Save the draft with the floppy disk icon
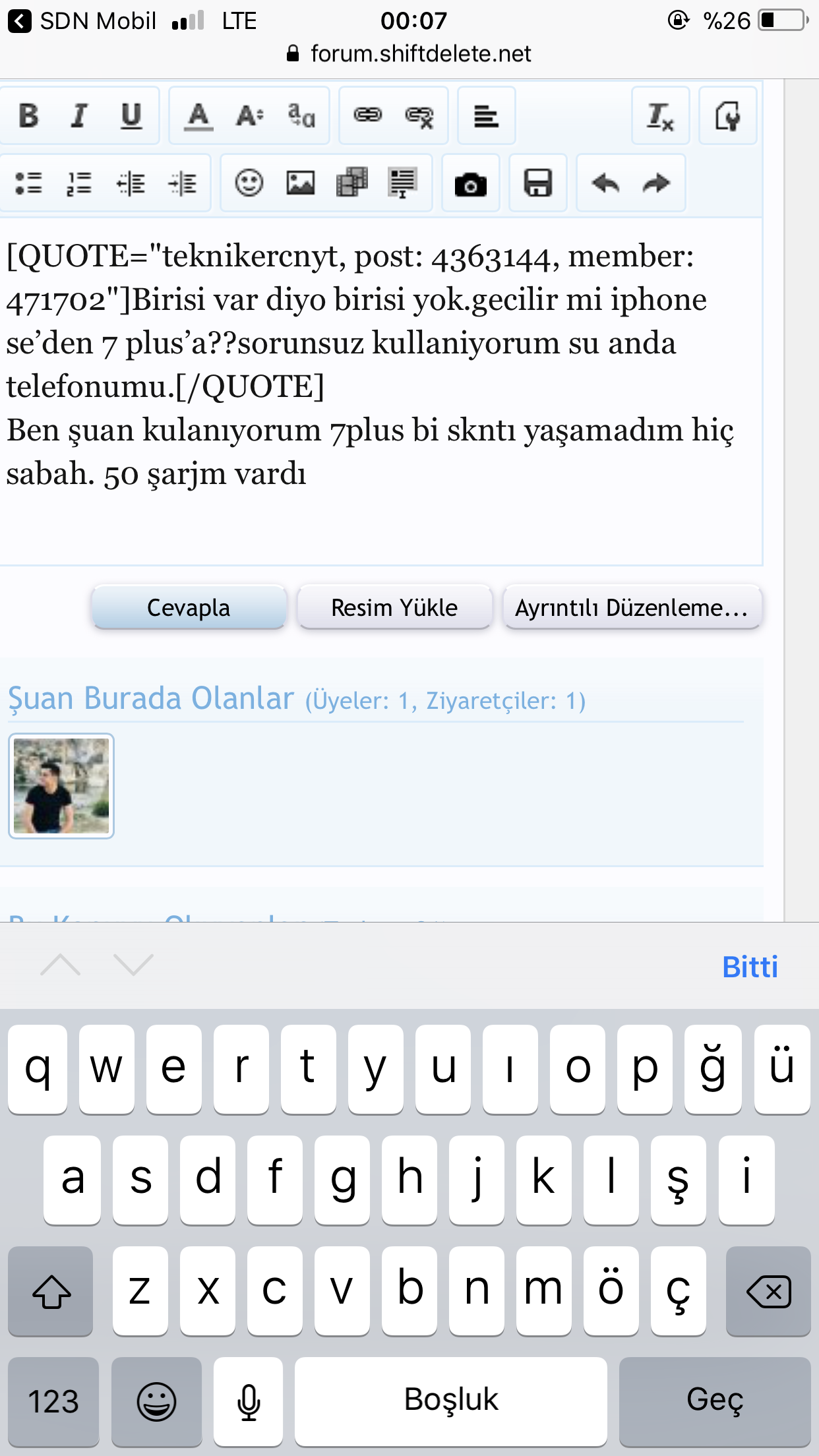819x1456 pixels. click(537, 183)
